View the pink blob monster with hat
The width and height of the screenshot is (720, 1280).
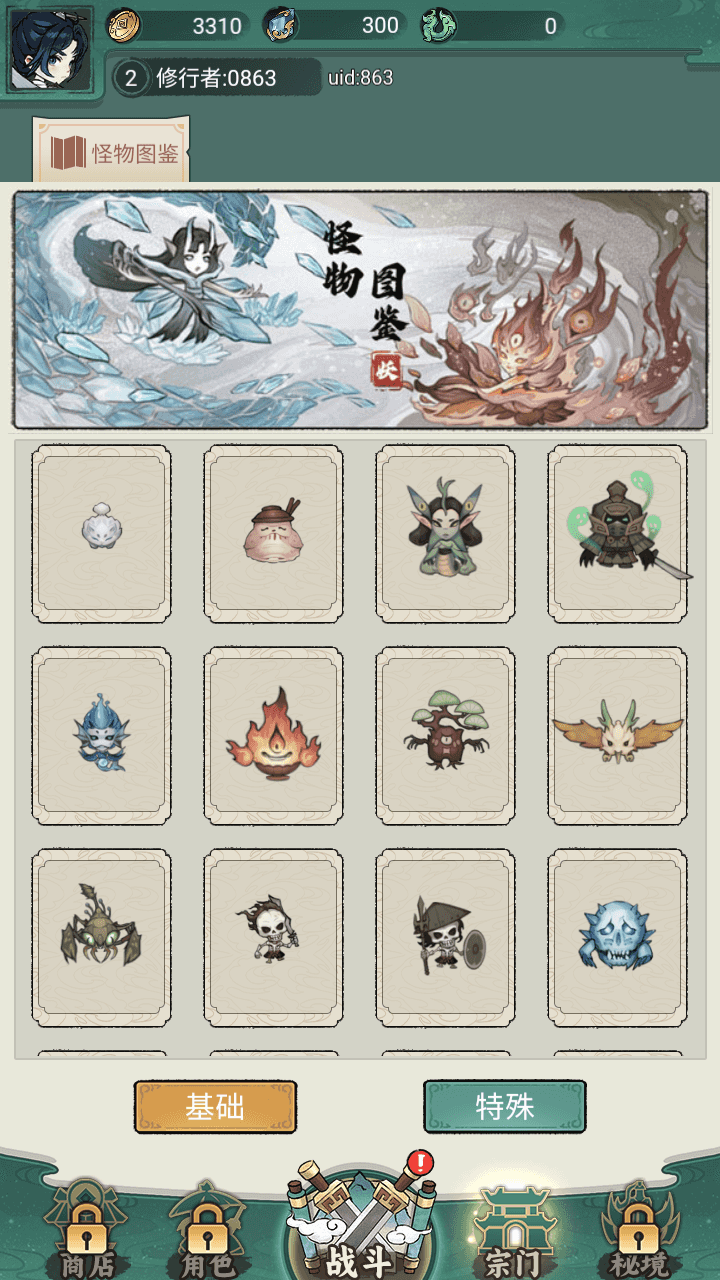click(x=273, y=534)
